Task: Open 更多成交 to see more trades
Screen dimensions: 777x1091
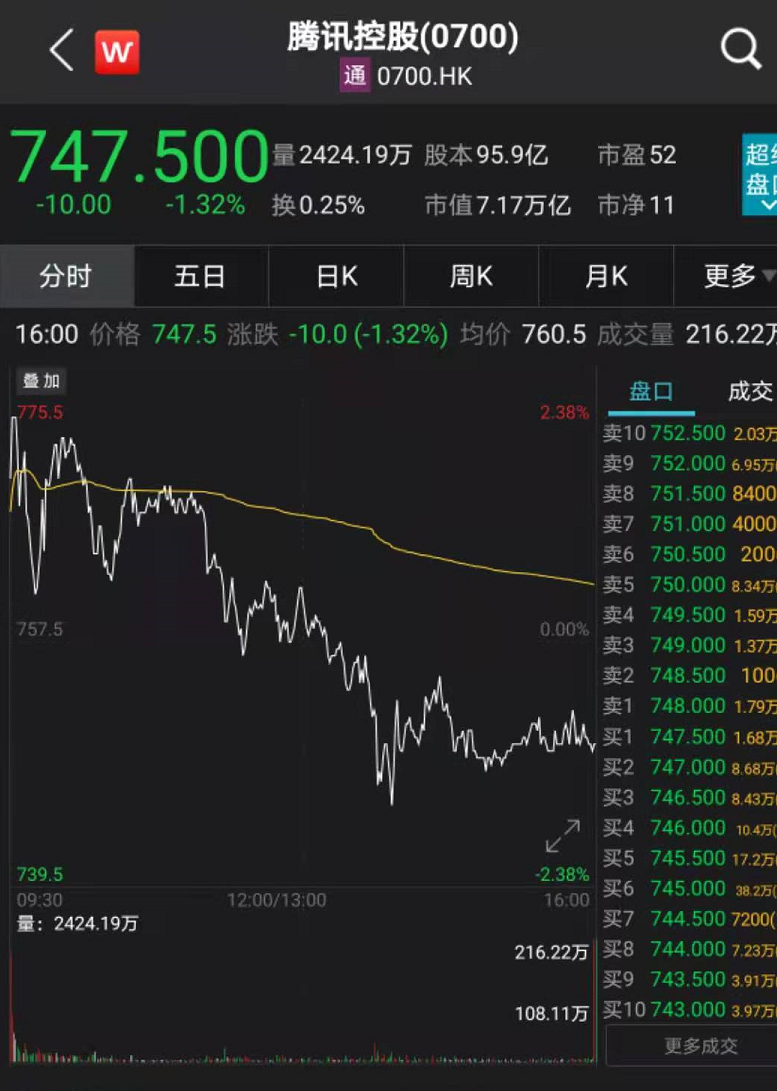Action: [x=701, y=1046]
